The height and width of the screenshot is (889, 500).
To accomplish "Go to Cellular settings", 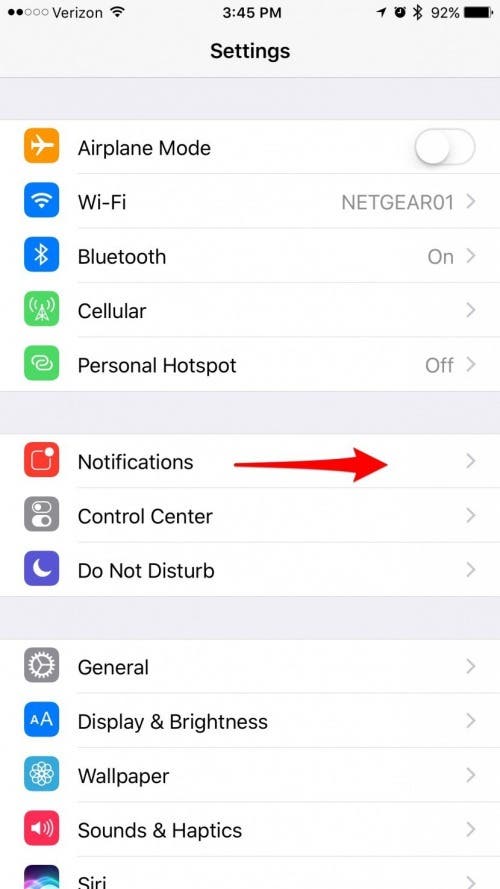I will tap(250, 310).
